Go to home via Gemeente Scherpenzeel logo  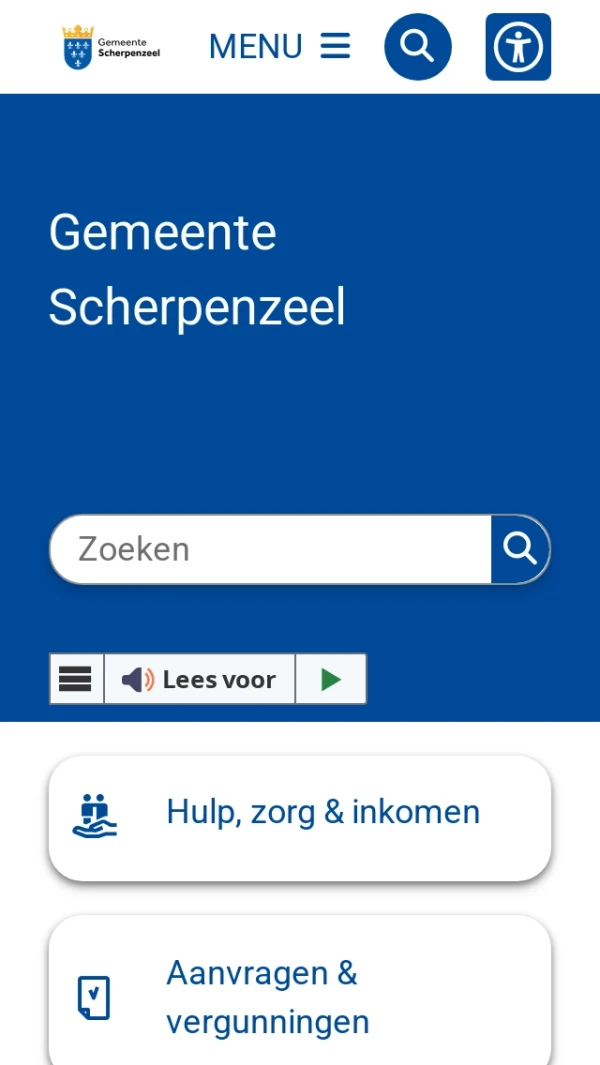(111, 47)
